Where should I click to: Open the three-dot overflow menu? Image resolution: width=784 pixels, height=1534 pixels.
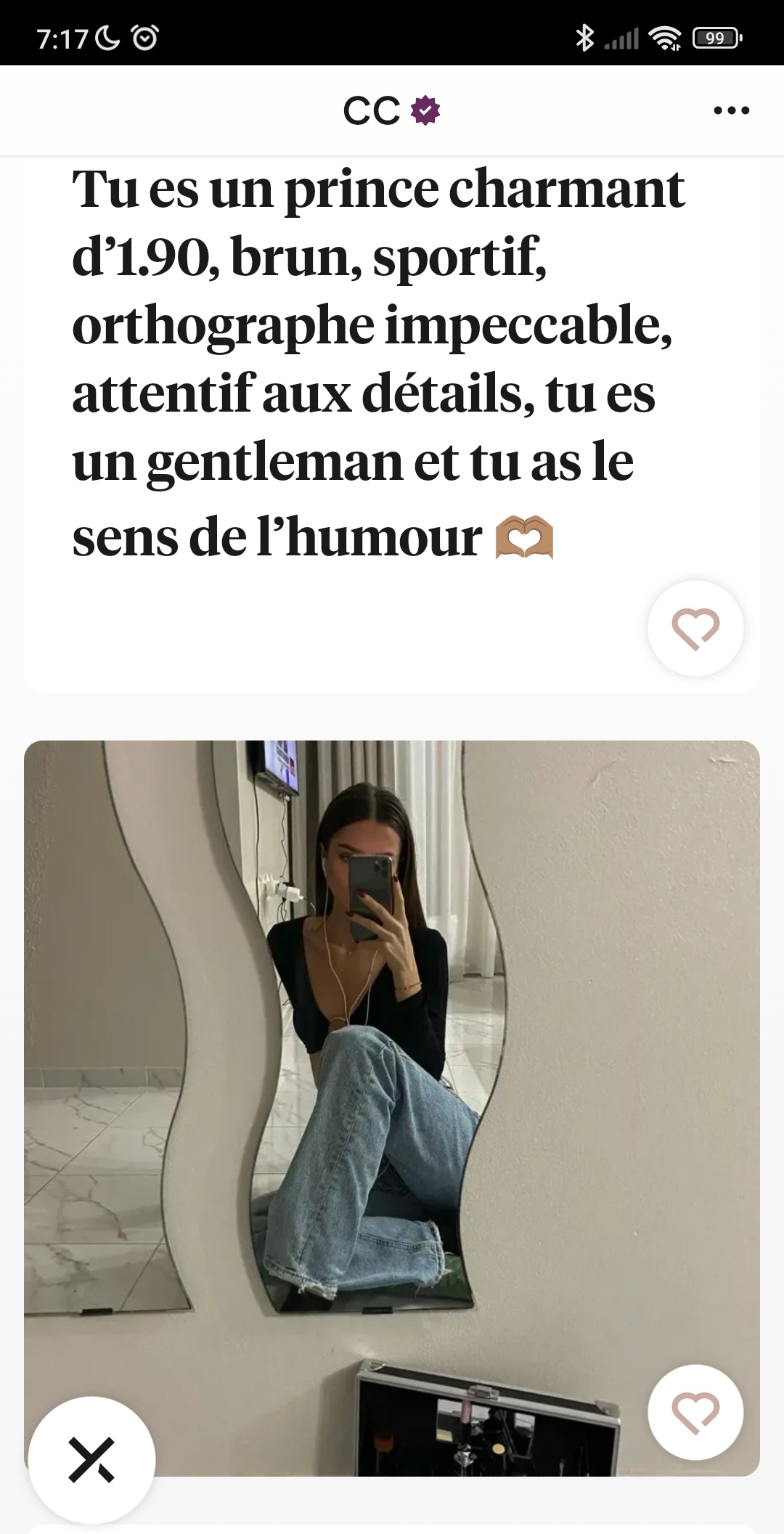pos(731,110)
